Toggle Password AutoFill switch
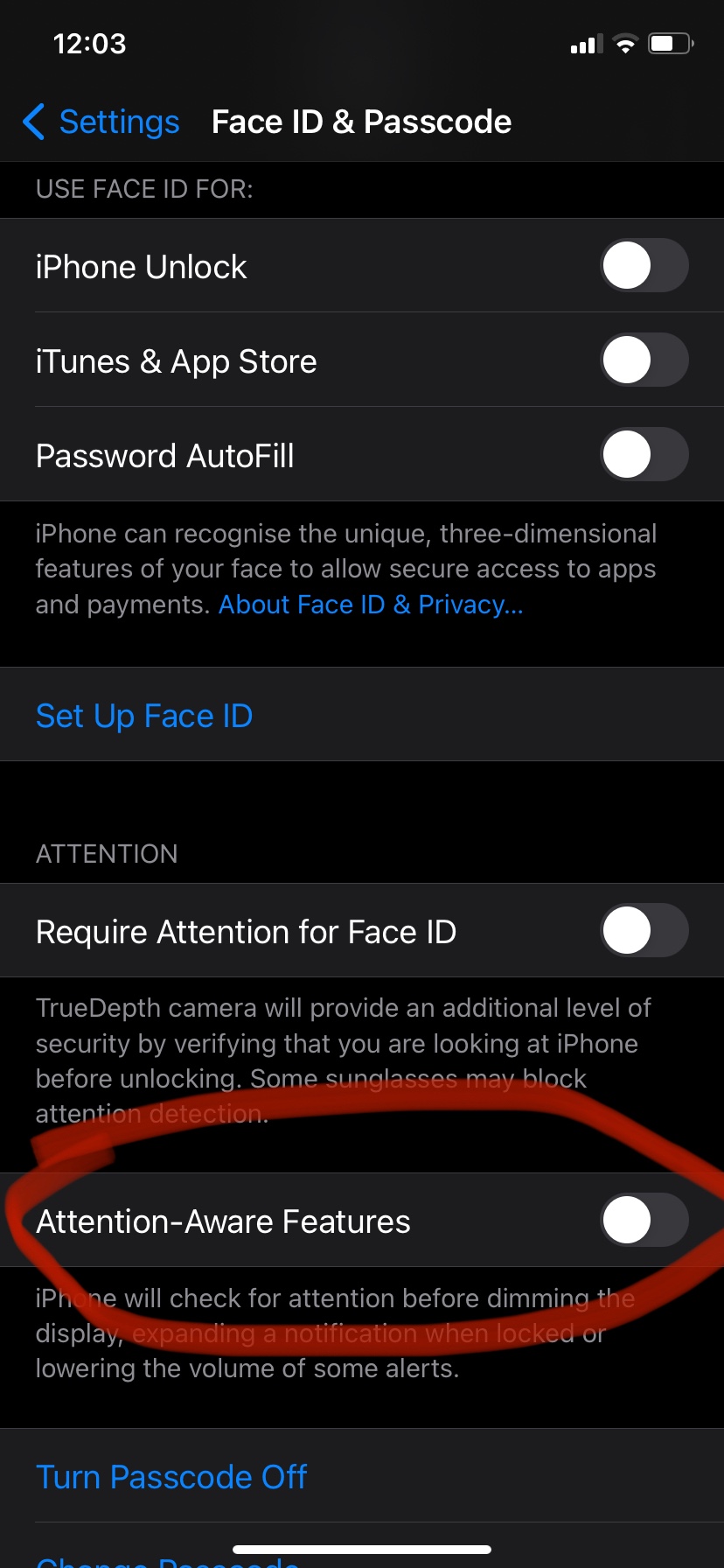Image resolution: width=724 pixels, height=1568 pixels. point(644,455)
